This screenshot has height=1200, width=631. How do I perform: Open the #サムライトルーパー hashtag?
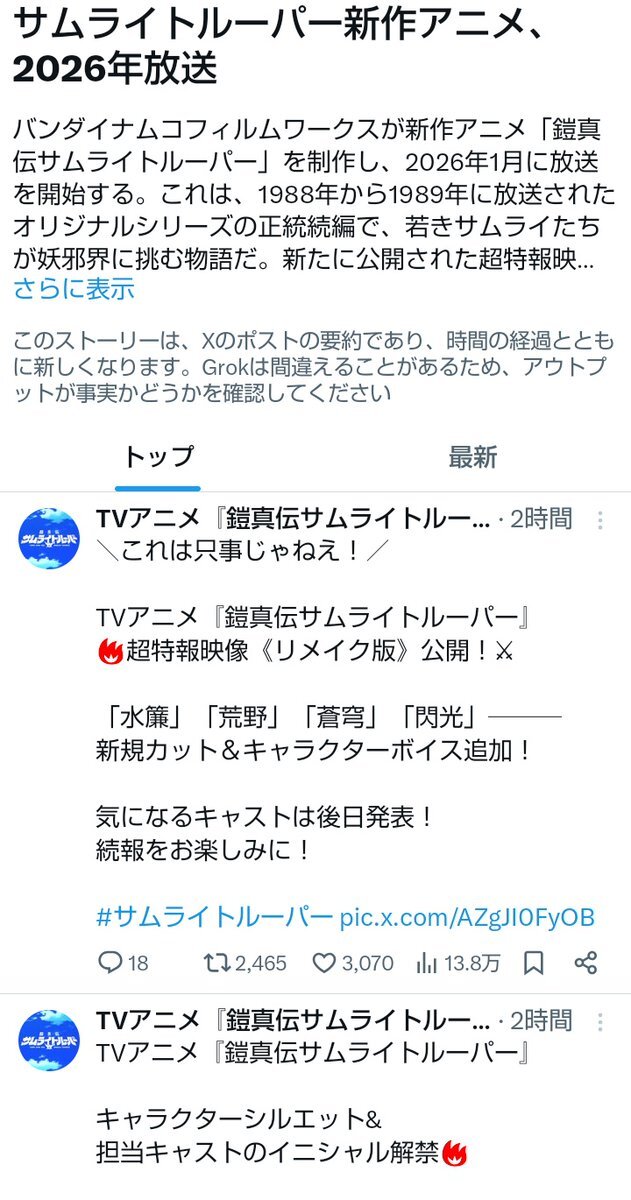point(214,917)
